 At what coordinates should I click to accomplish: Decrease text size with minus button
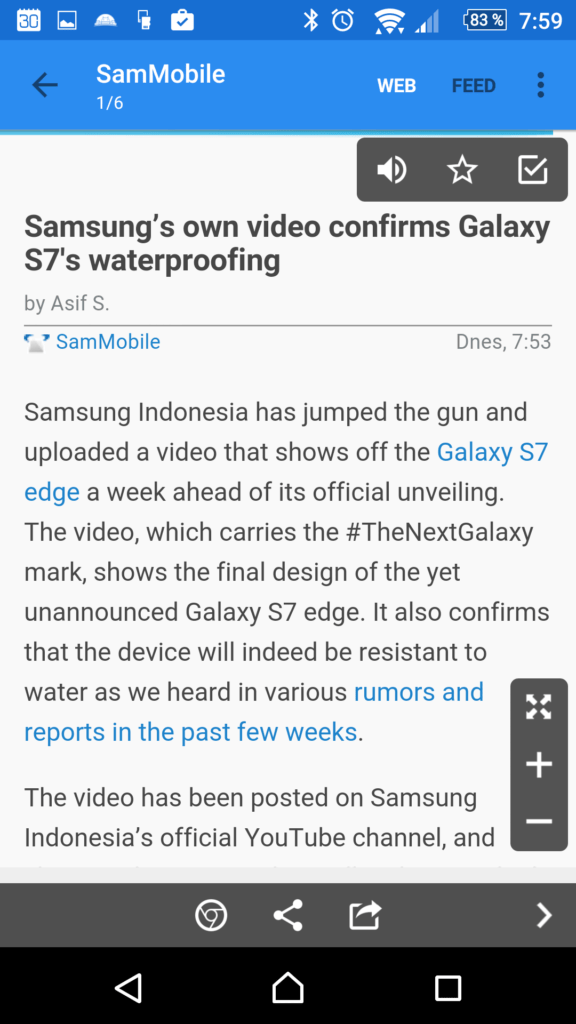[x=539, y=821]
